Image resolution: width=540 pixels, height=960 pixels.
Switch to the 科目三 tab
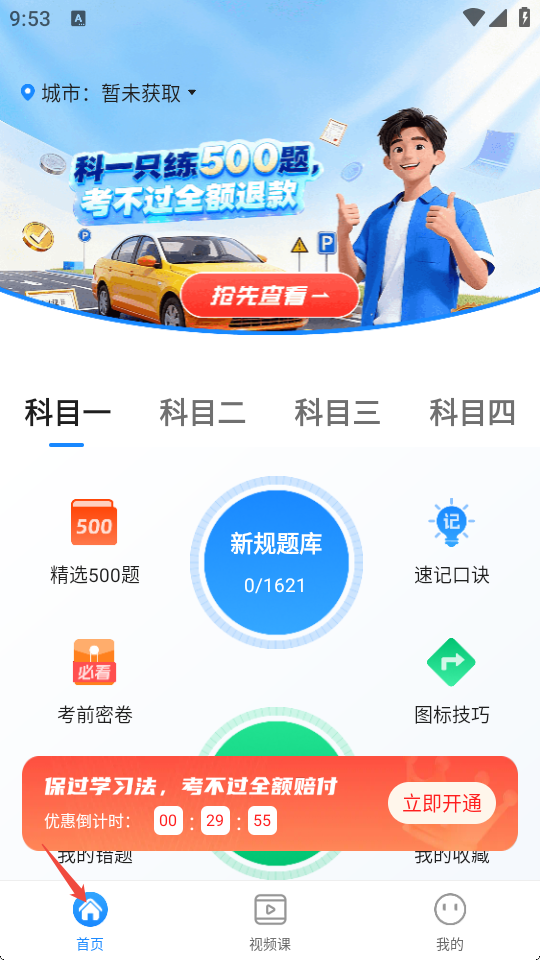337,412
